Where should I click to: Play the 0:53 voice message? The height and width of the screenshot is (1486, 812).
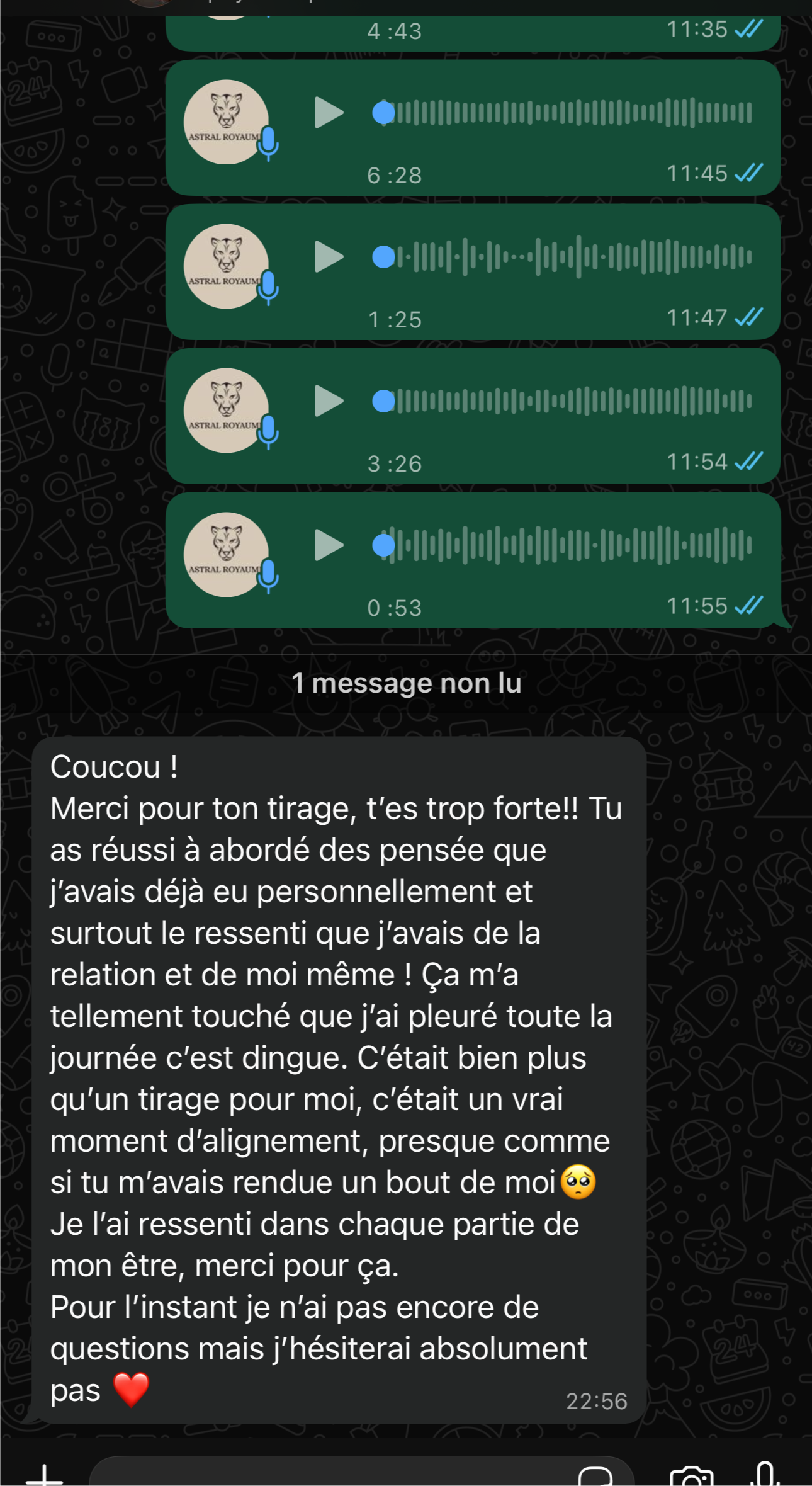329,545
